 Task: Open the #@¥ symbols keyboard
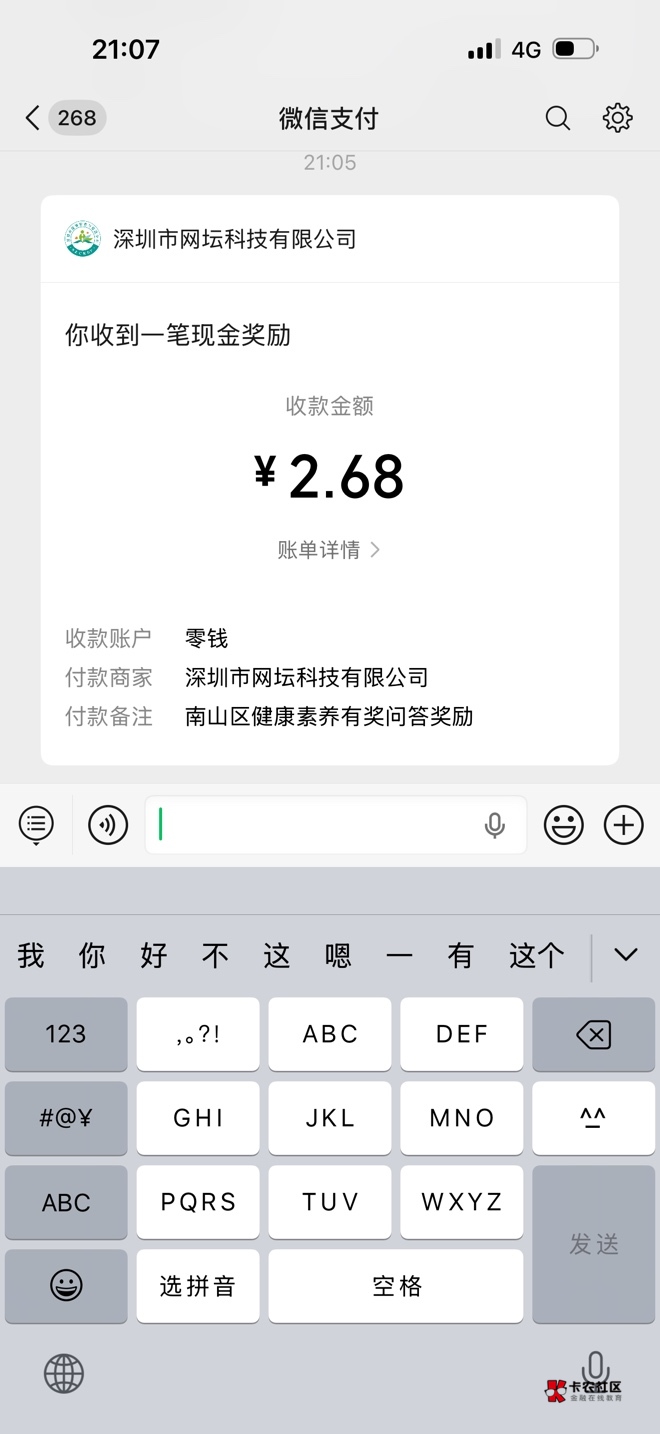(66, 1119)
